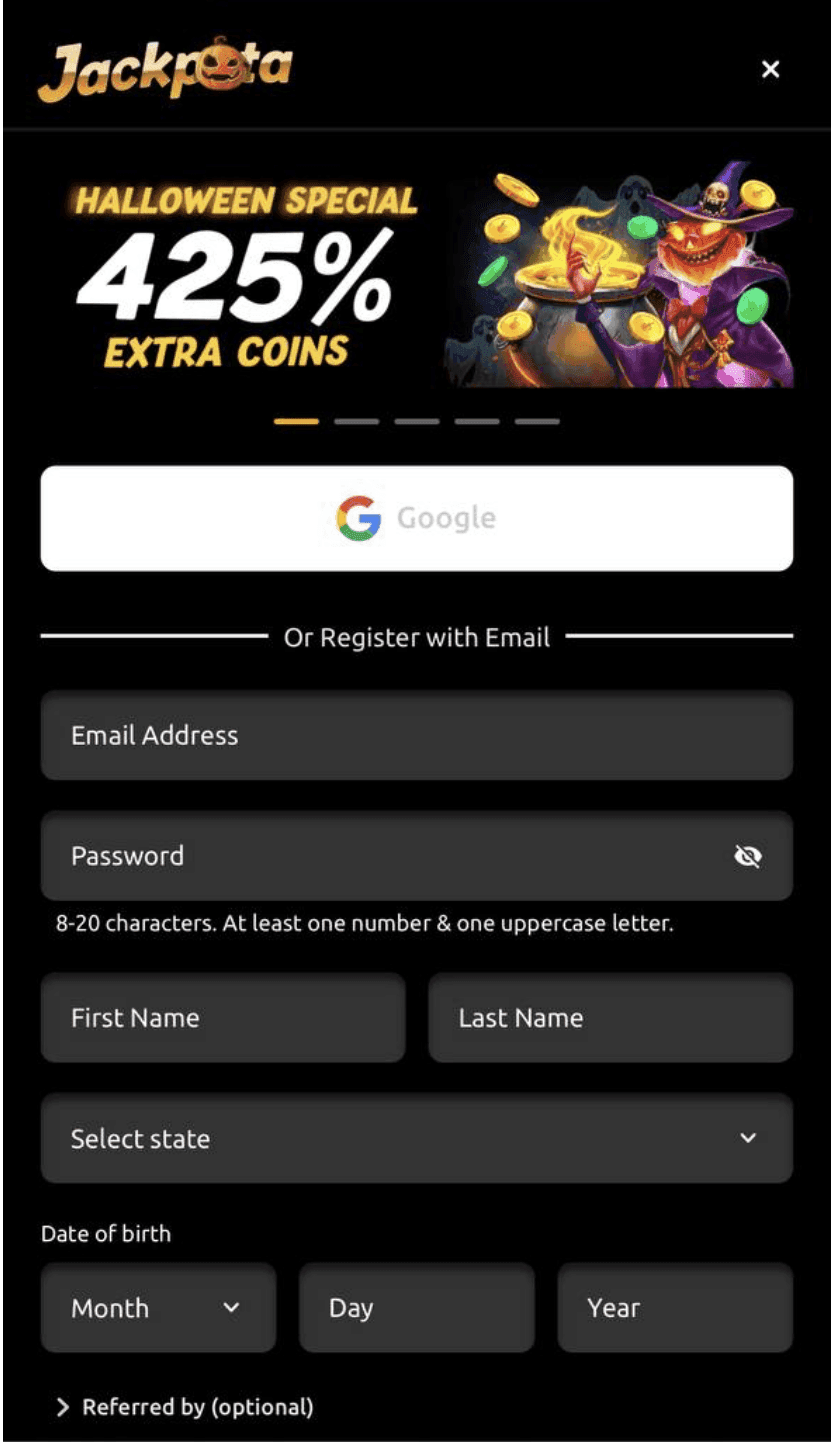Sign up with Google
Image resolution: width=834 pixels, height=1442 pixels.
coord(417,517)
